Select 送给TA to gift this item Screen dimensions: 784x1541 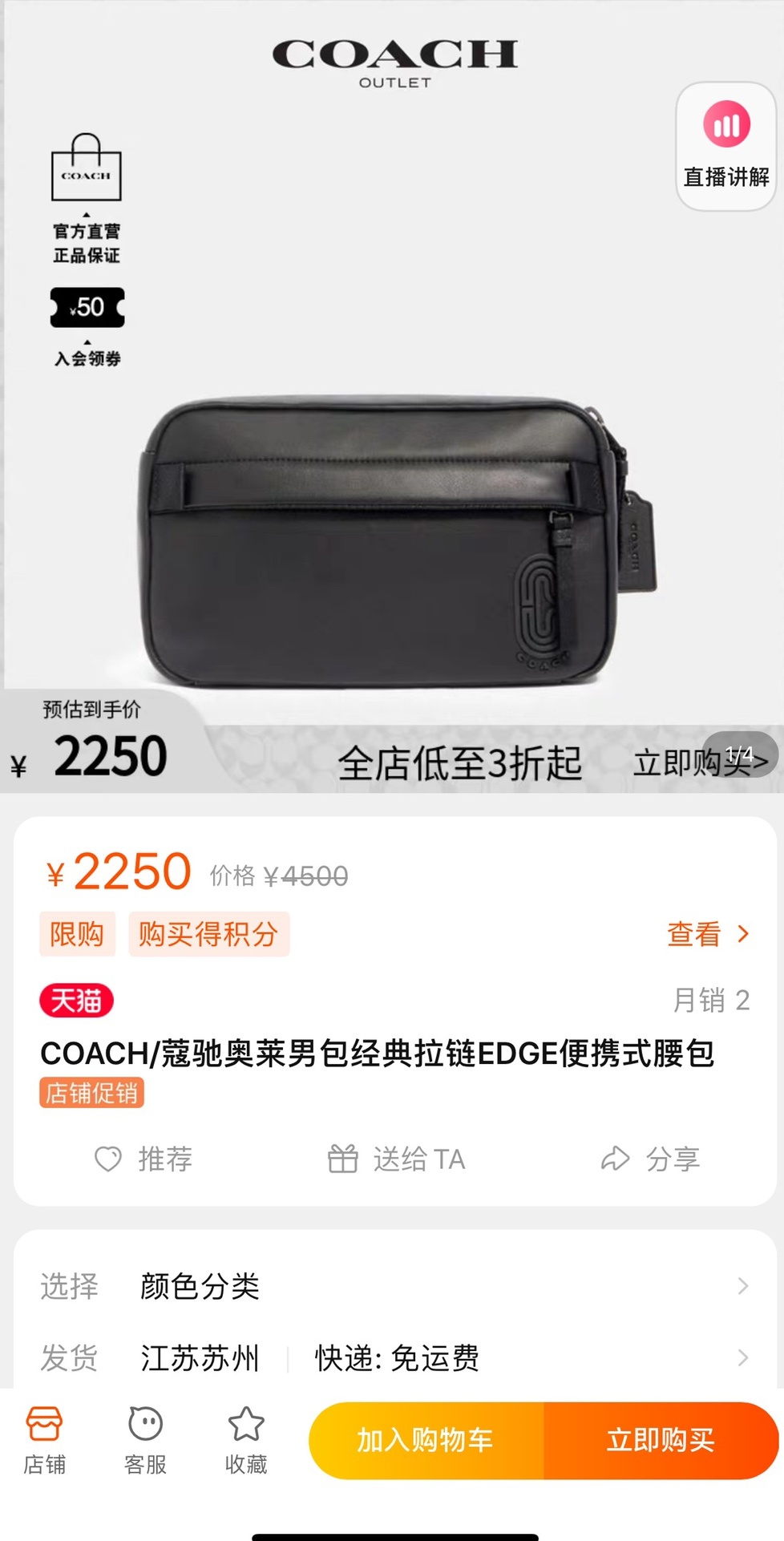coord(396,1159)
